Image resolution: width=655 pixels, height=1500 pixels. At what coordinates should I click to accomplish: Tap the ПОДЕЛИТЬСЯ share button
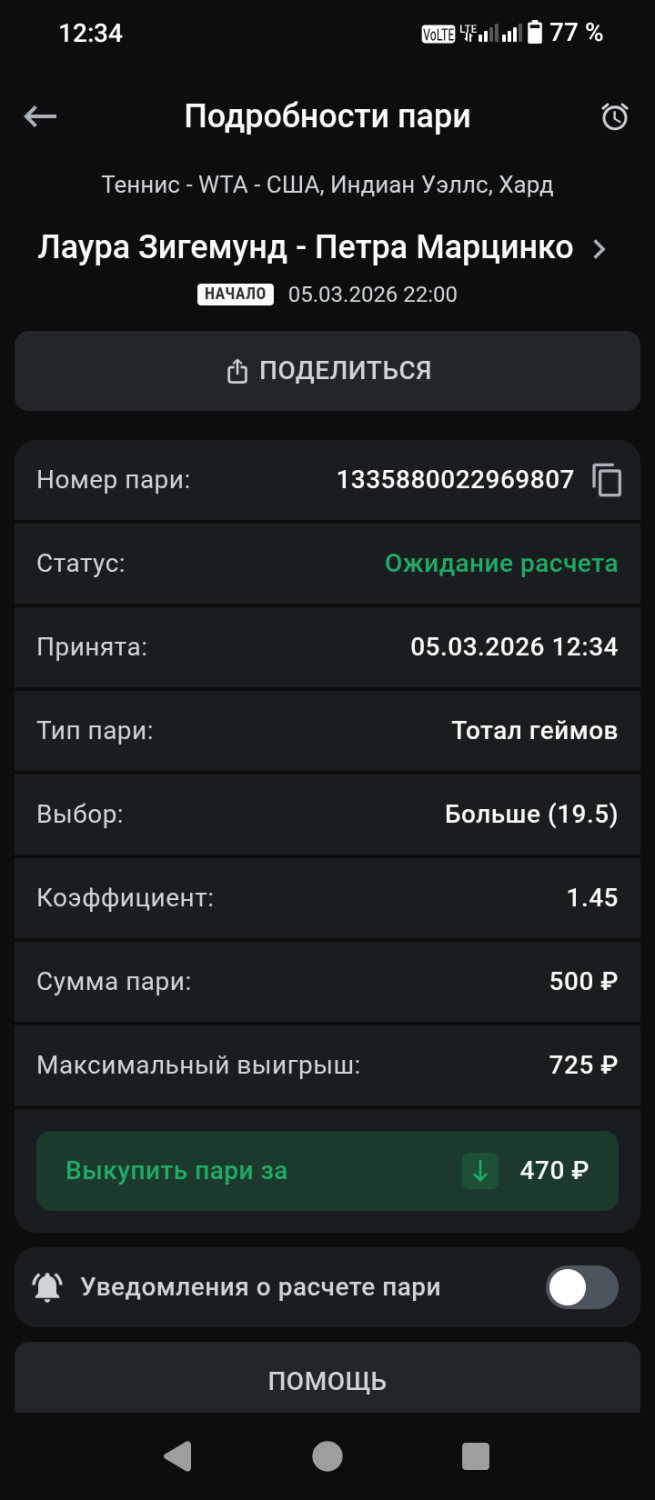[x=327, y=371]
